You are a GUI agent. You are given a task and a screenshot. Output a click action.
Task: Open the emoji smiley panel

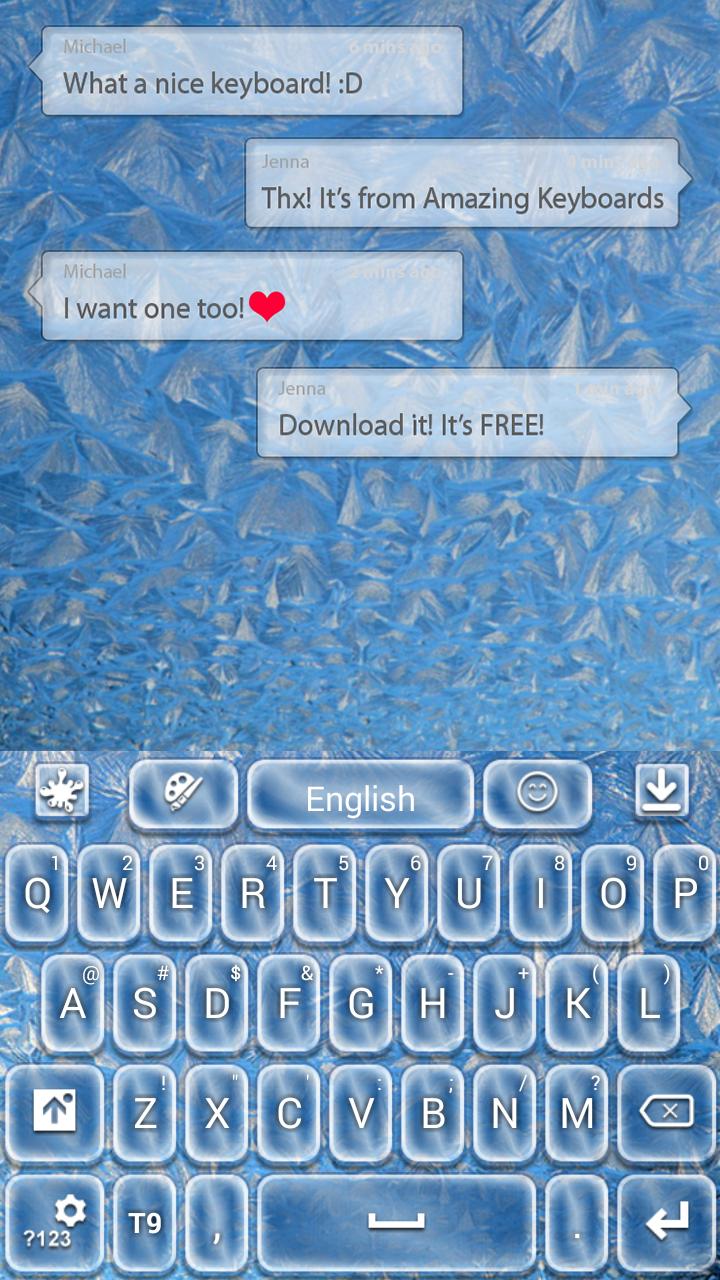click(x=538, y=795)
